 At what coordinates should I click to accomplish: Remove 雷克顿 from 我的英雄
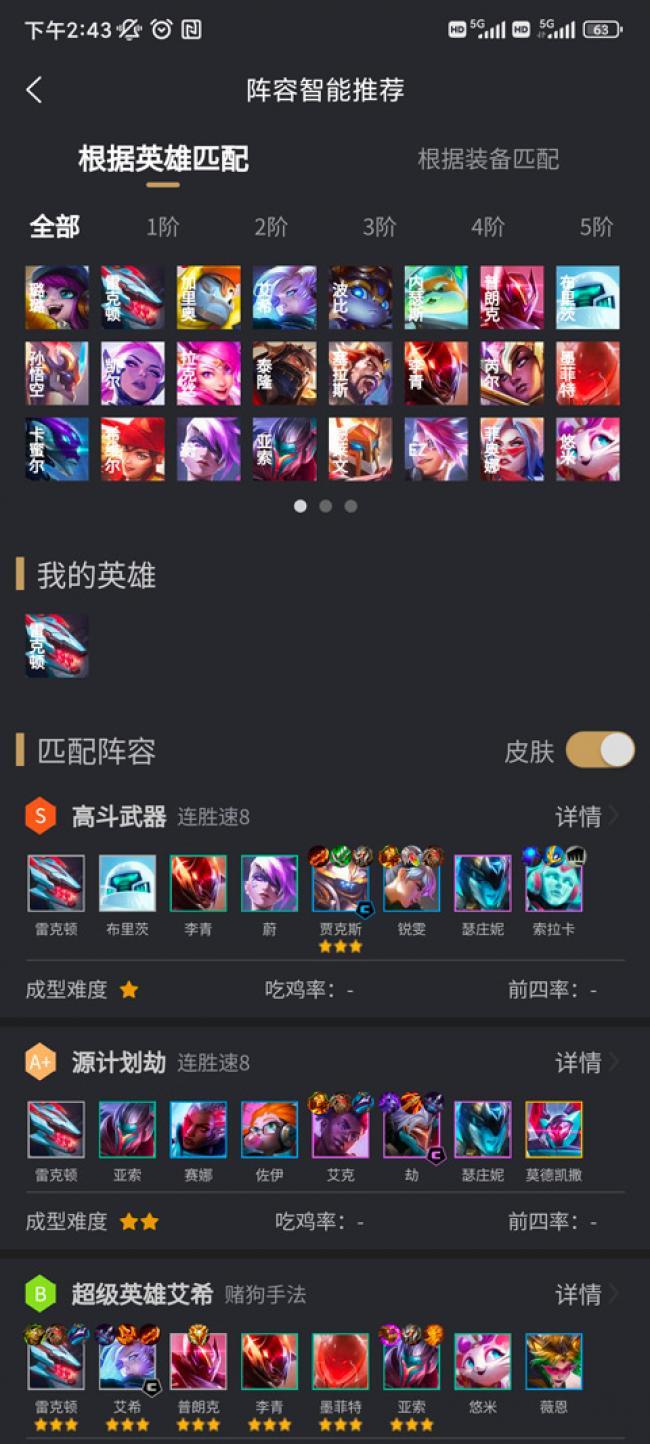pos(57,645)
